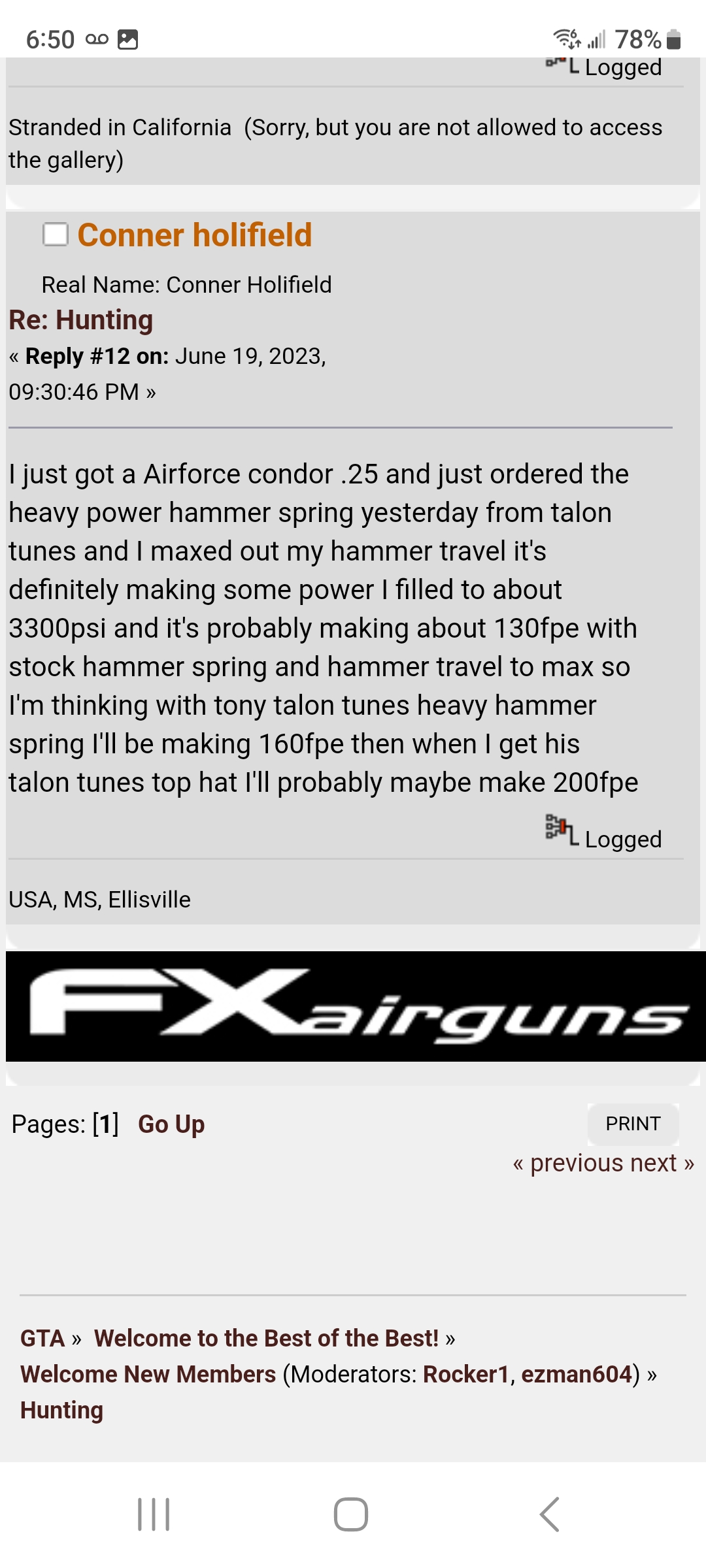
Task: Open the GTA breadcrumb link
Action: [x=42, y=1339]
